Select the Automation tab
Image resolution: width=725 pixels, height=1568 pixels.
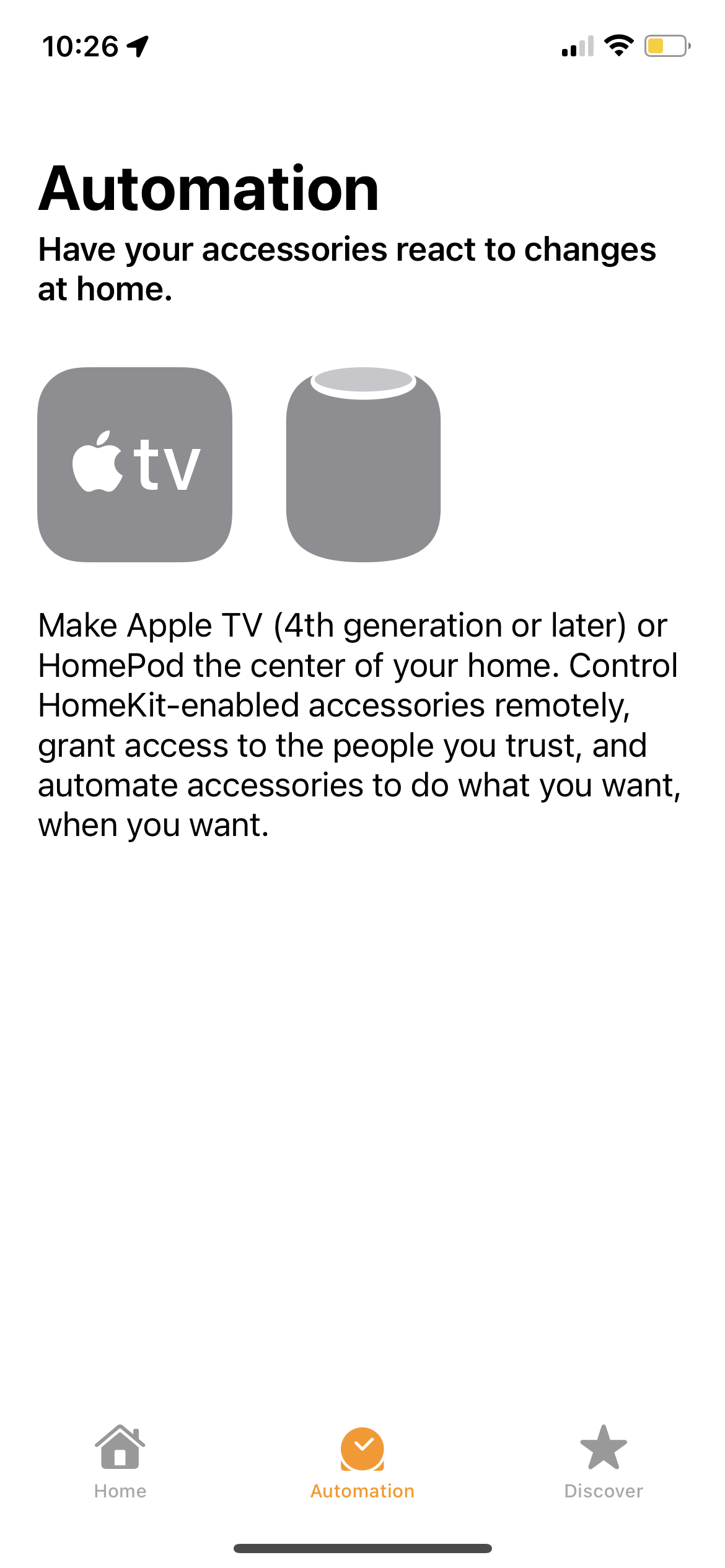[x=362, y=1461]
